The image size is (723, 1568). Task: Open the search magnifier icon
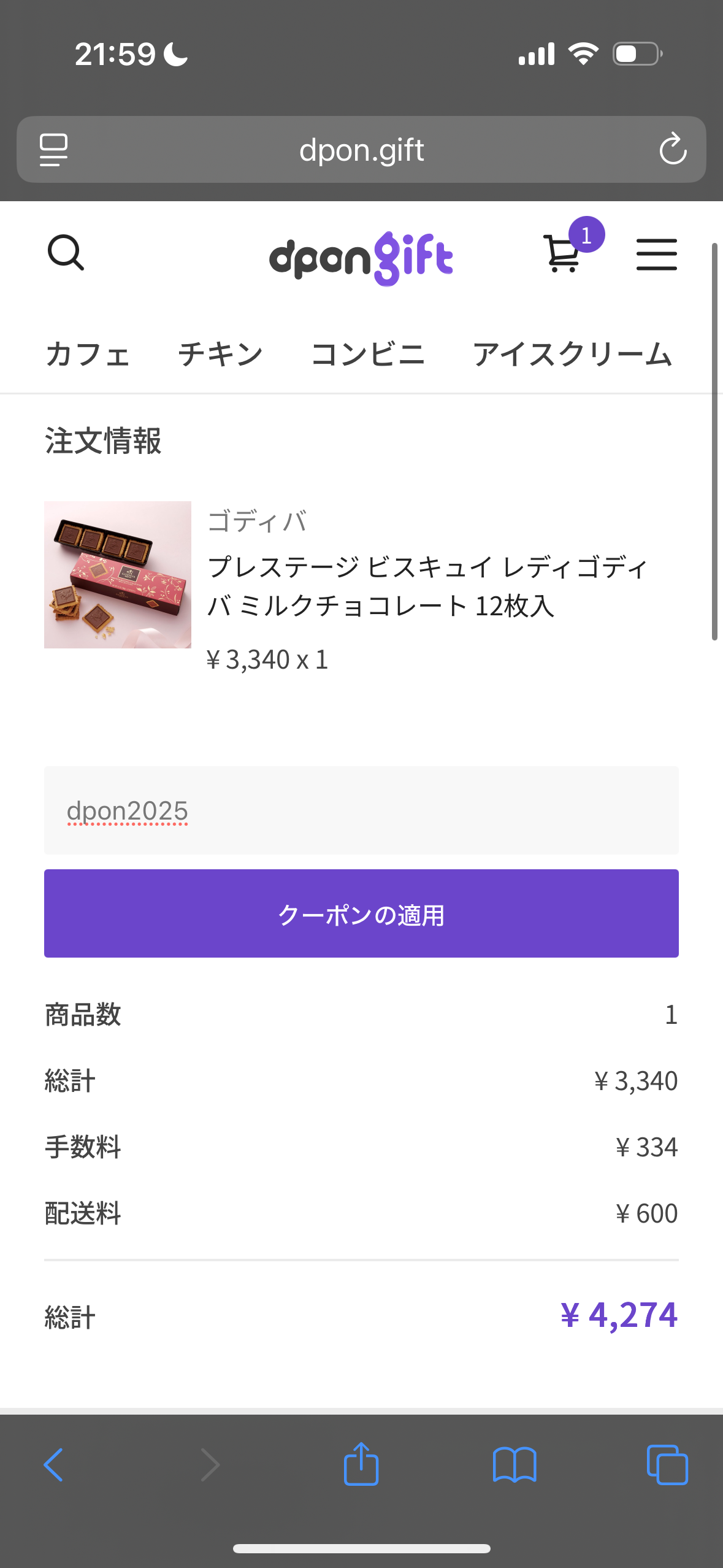[x=66, y=253]
